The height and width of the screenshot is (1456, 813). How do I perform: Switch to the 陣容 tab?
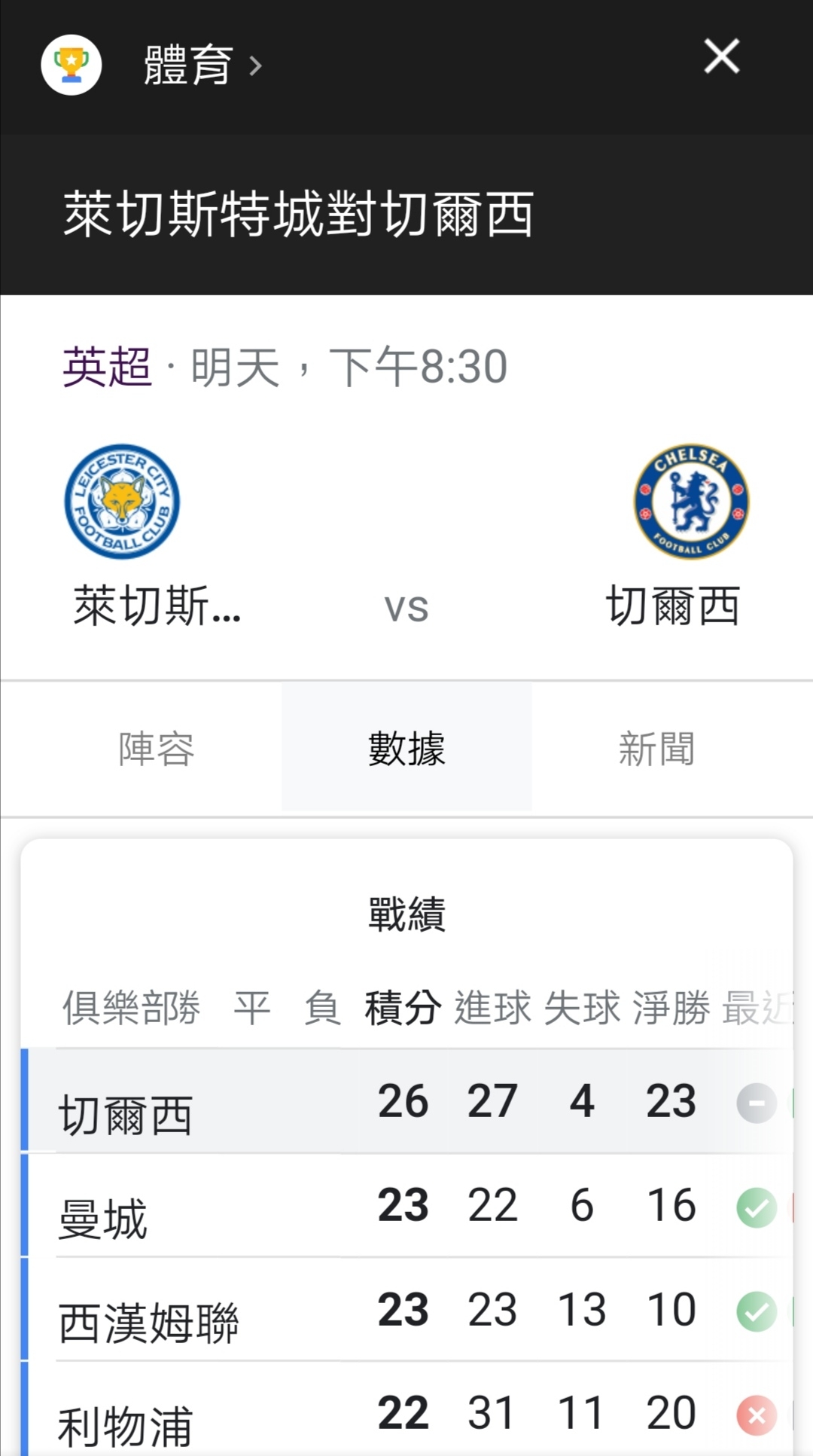point(157,749)
